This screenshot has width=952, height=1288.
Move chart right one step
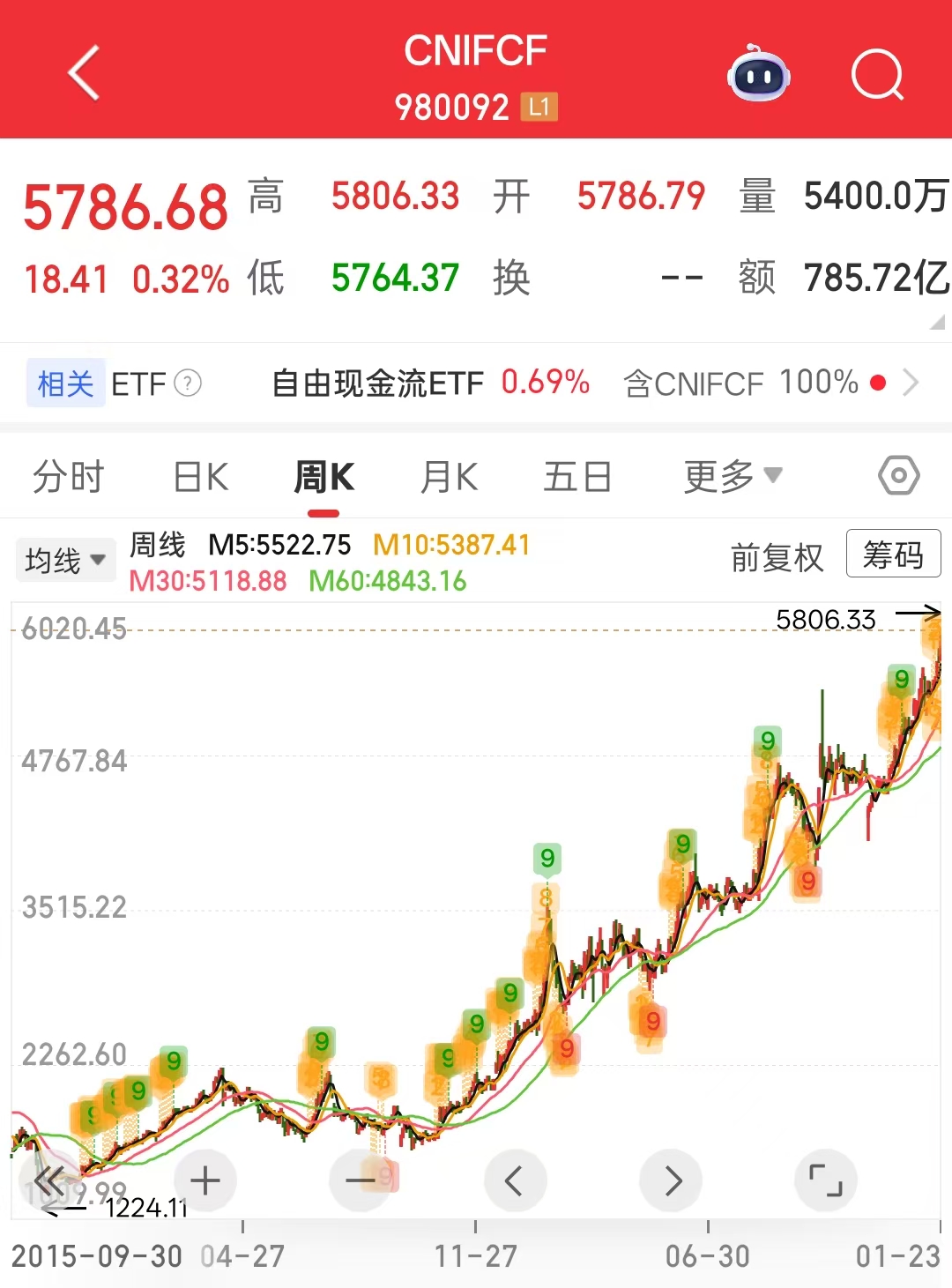coord(671,1180)
